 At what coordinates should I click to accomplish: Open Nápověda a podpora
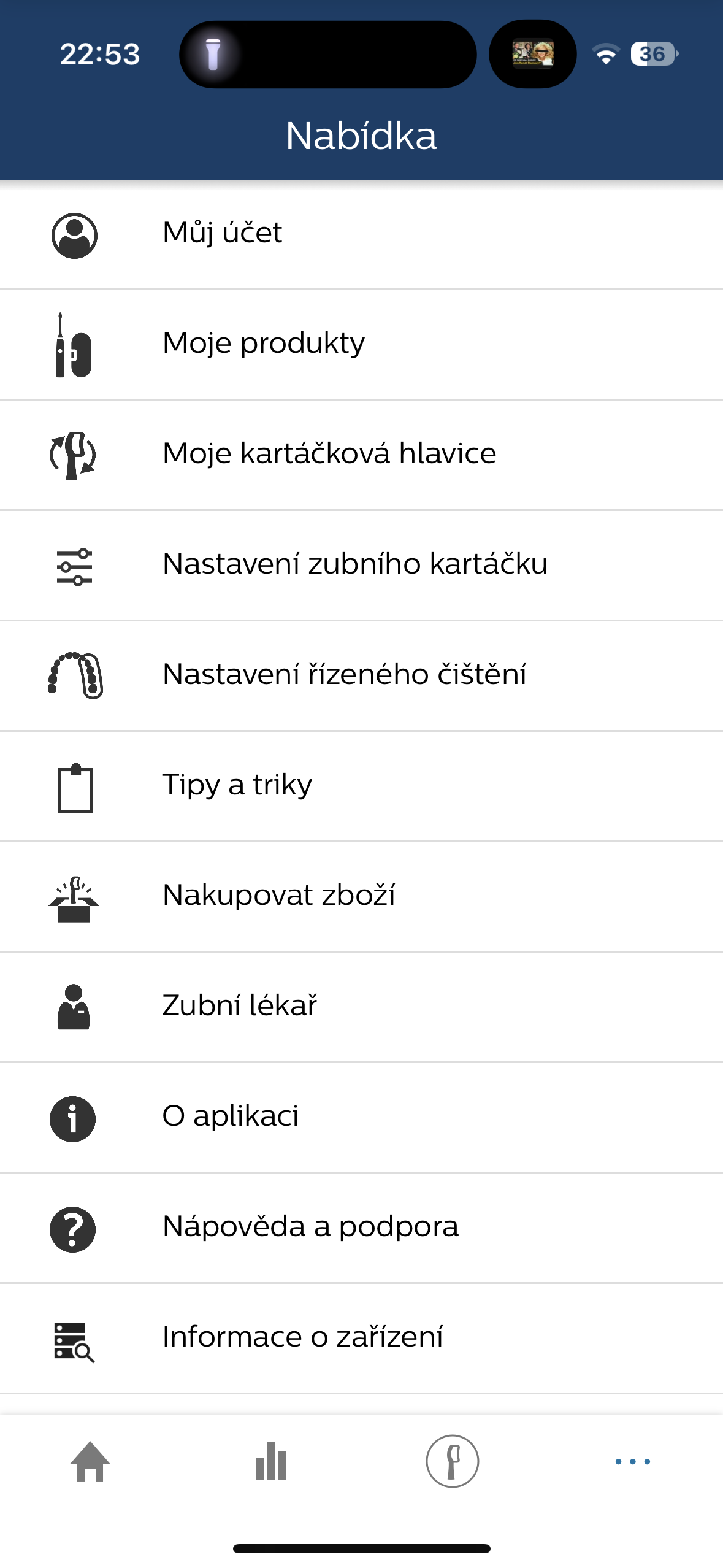[361, 1228]
